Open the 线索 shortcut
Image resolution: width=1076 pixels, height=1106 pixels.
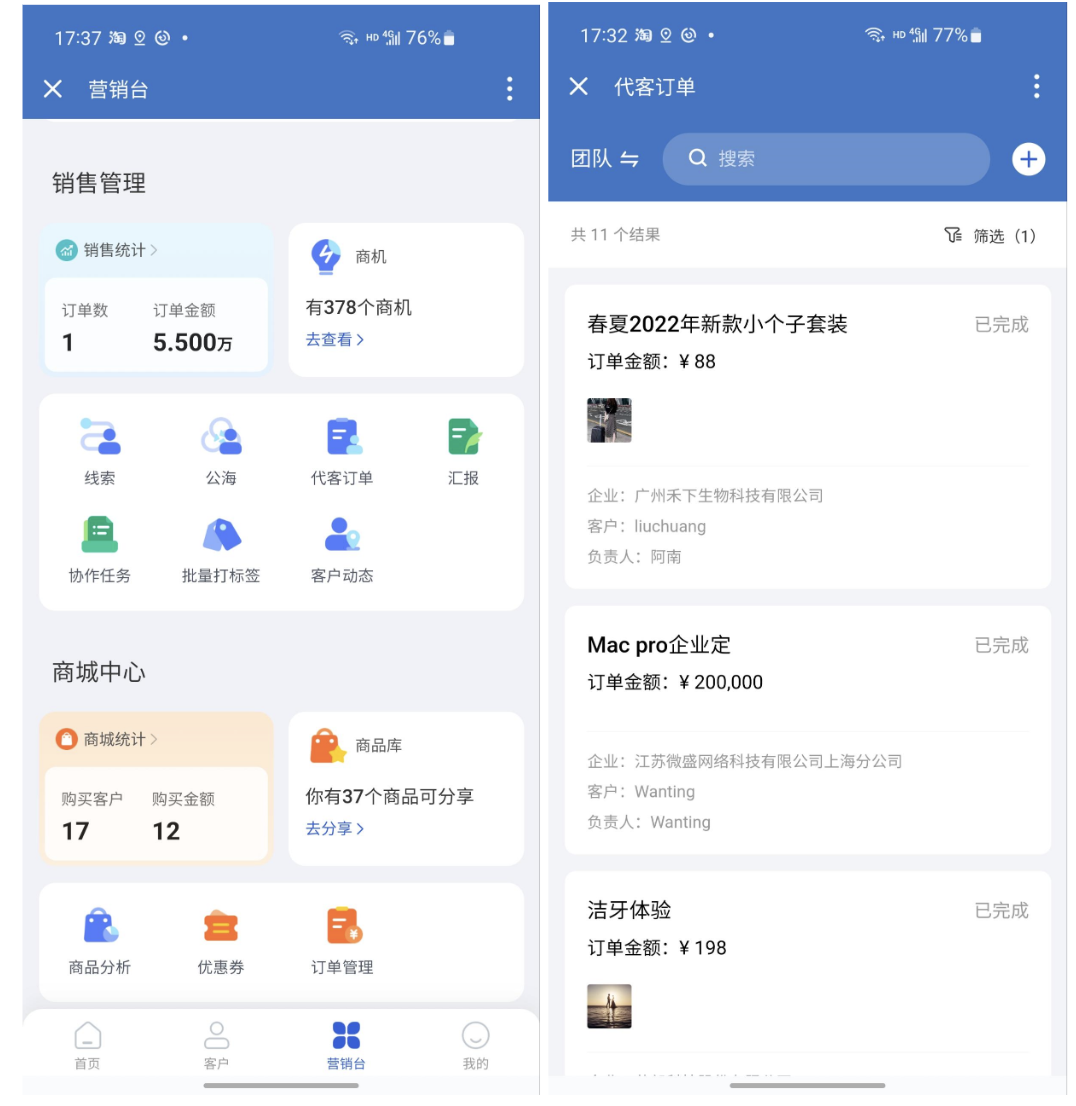coord(100,451)
